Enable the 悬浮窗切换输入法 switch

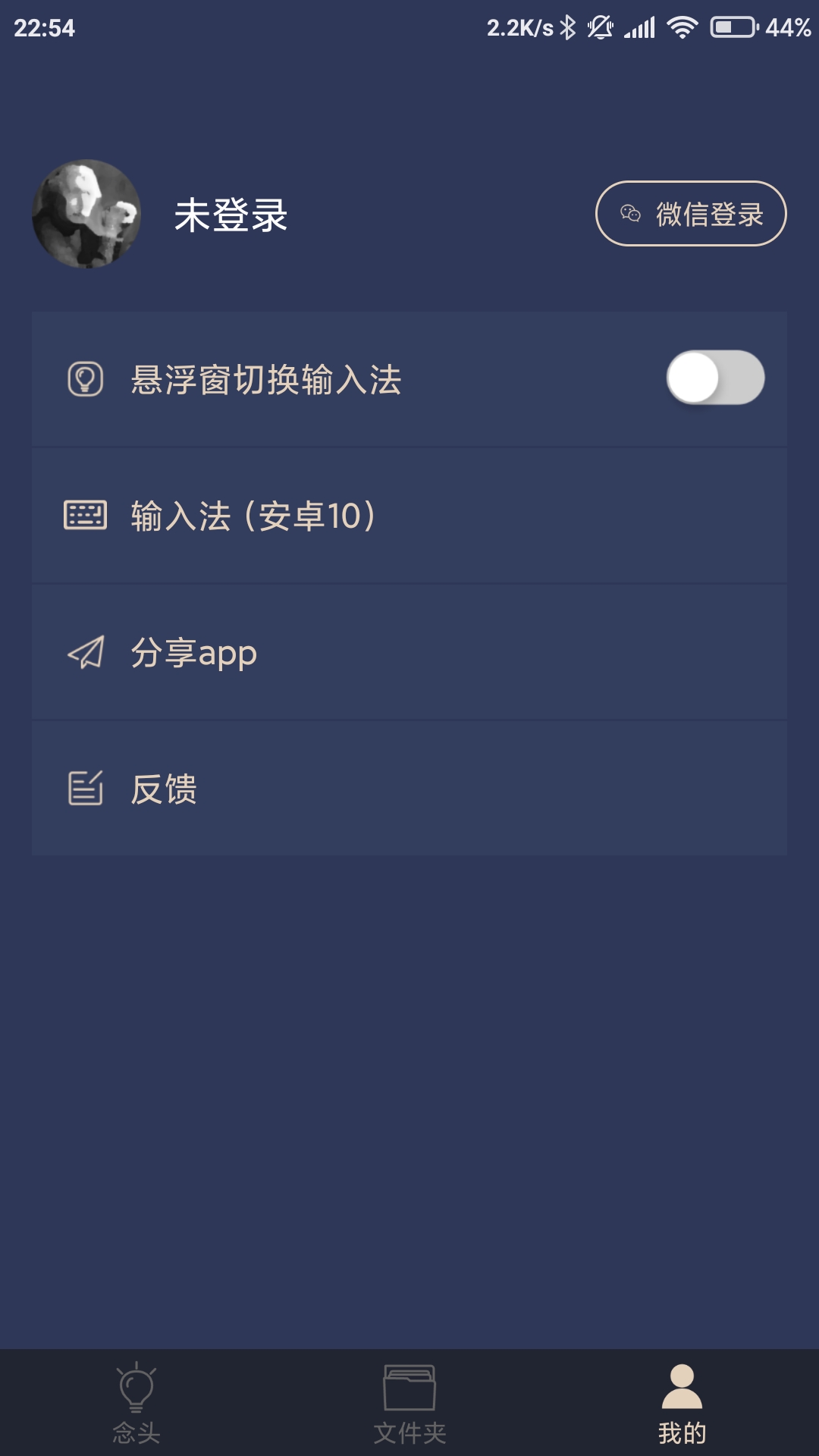[715, 378]
